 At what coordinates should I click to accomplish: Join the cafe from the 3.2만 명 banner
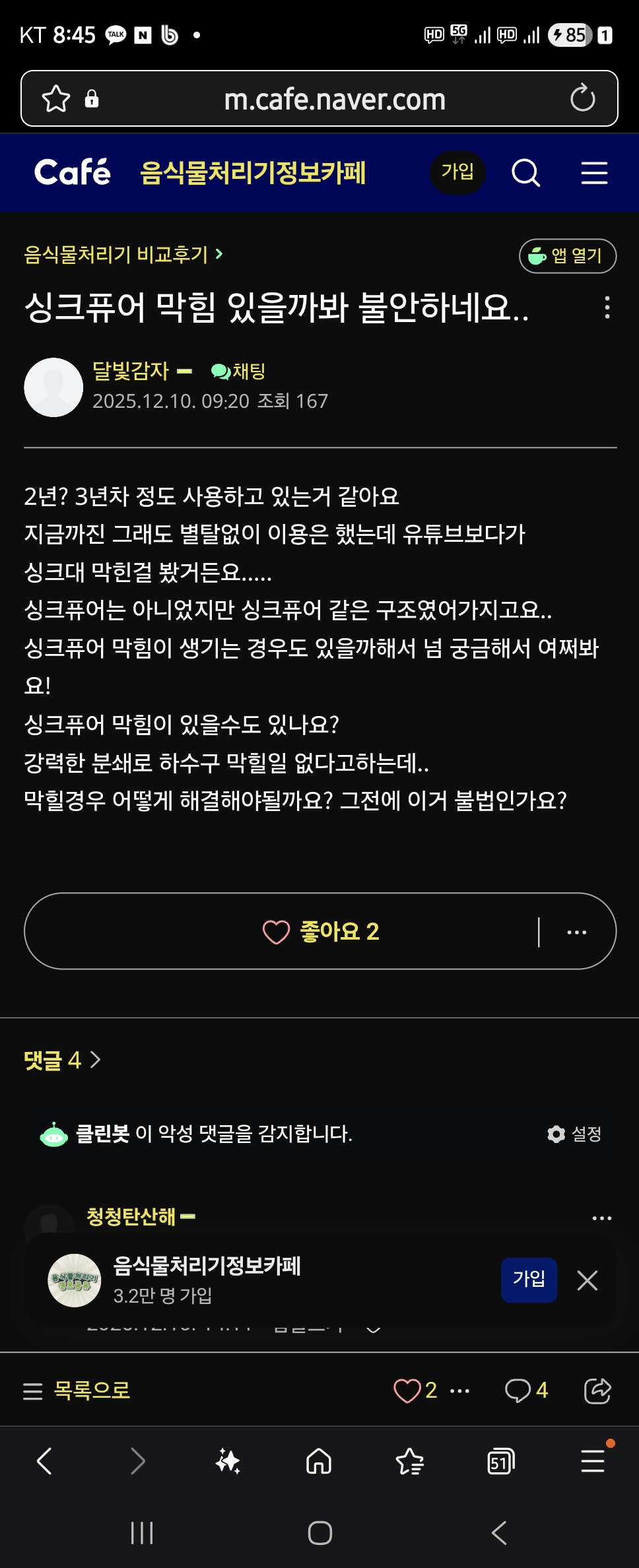point(528,1280)
